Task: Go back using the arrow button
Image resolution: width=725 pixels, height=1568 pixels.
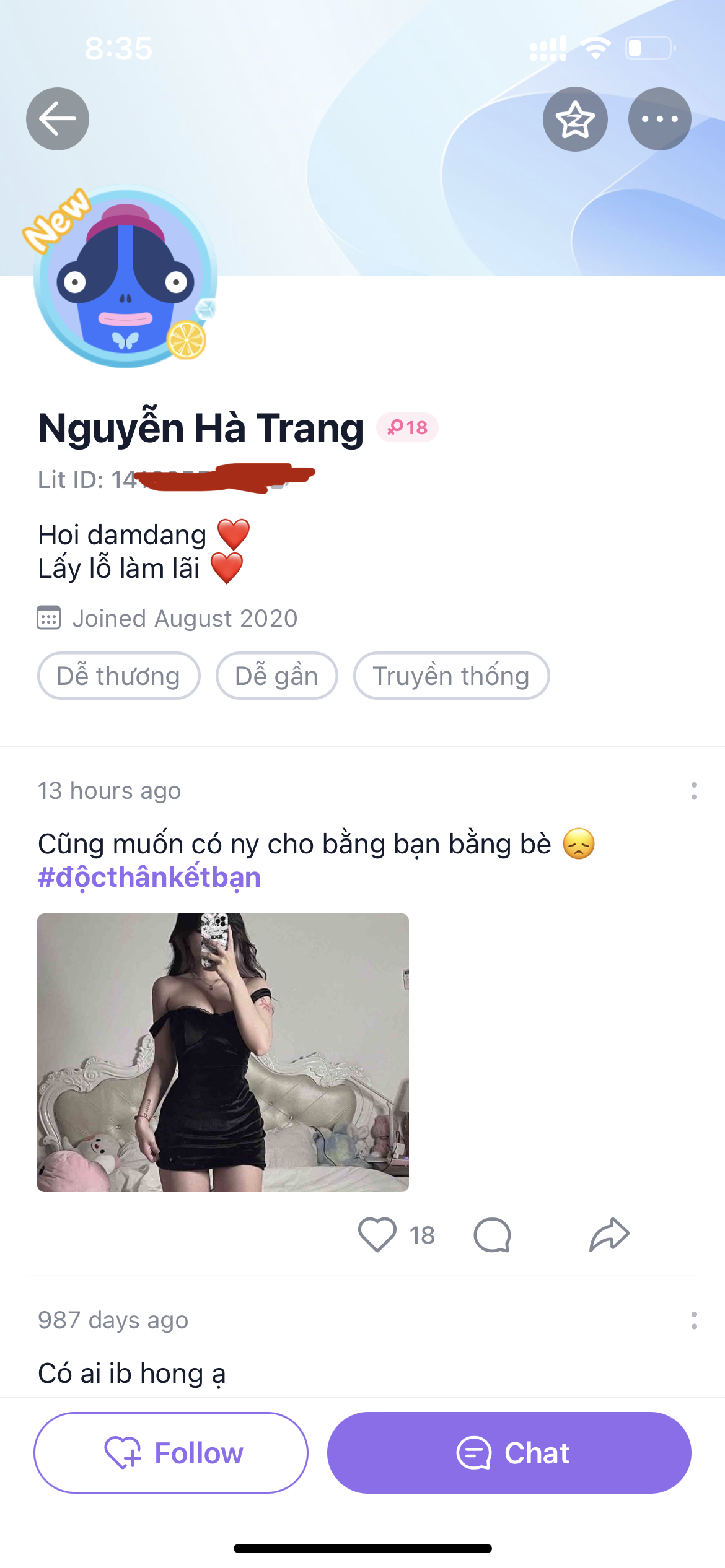Action: pos(58,119)
